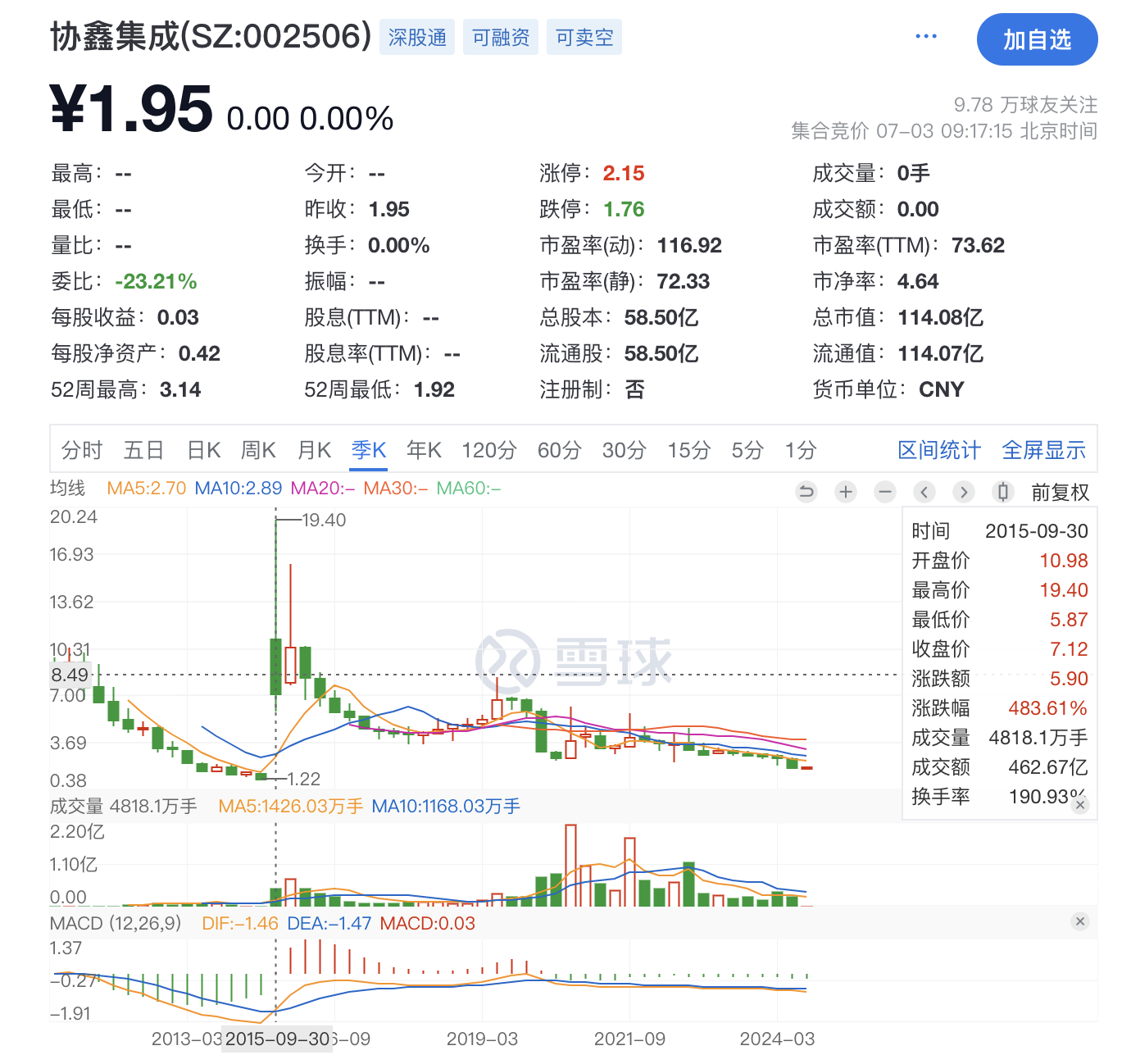Switch to the 120分 chart
The width and height of the screenshot is (1131, 1064).
coord(489,450)
